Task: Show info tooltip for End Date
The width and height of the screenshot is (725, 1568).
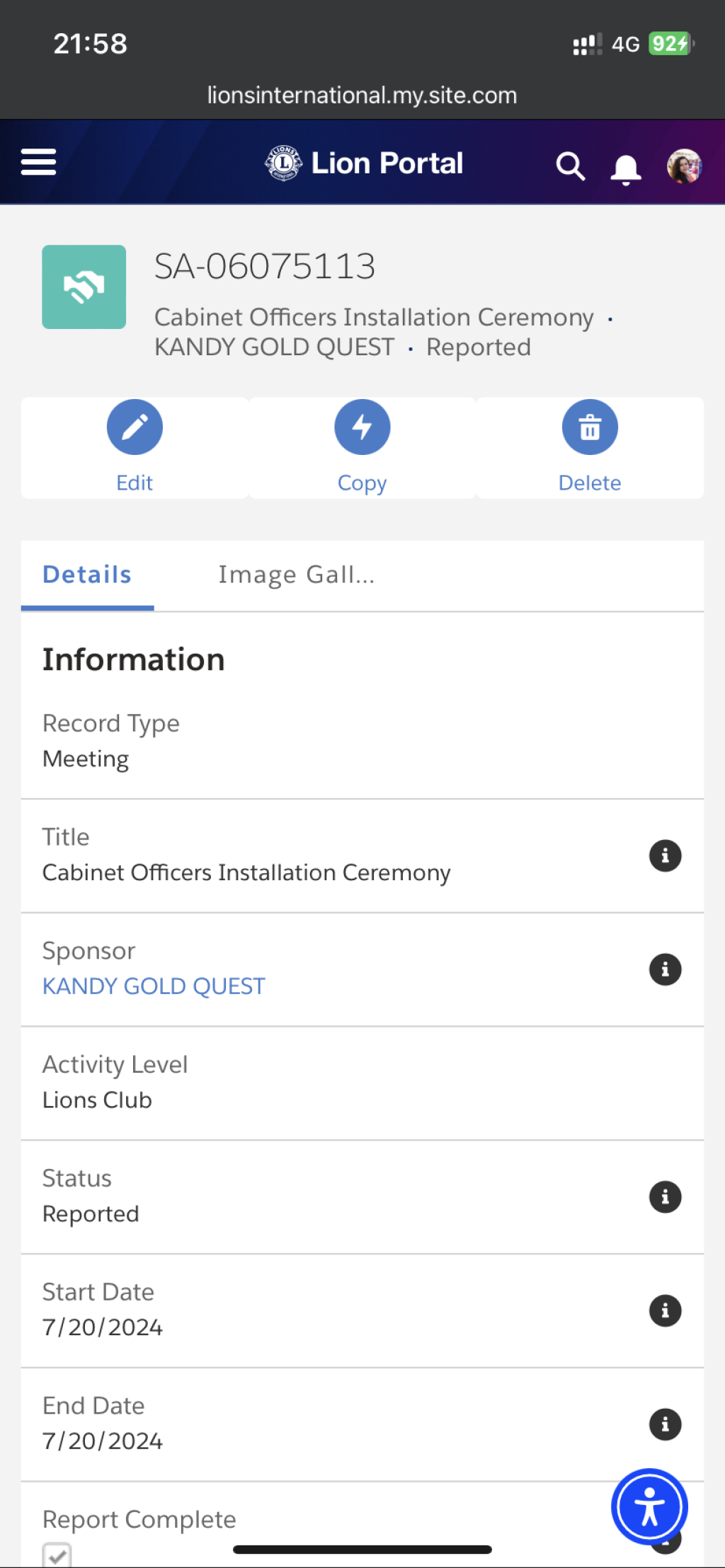Action: coord(665,1424)
